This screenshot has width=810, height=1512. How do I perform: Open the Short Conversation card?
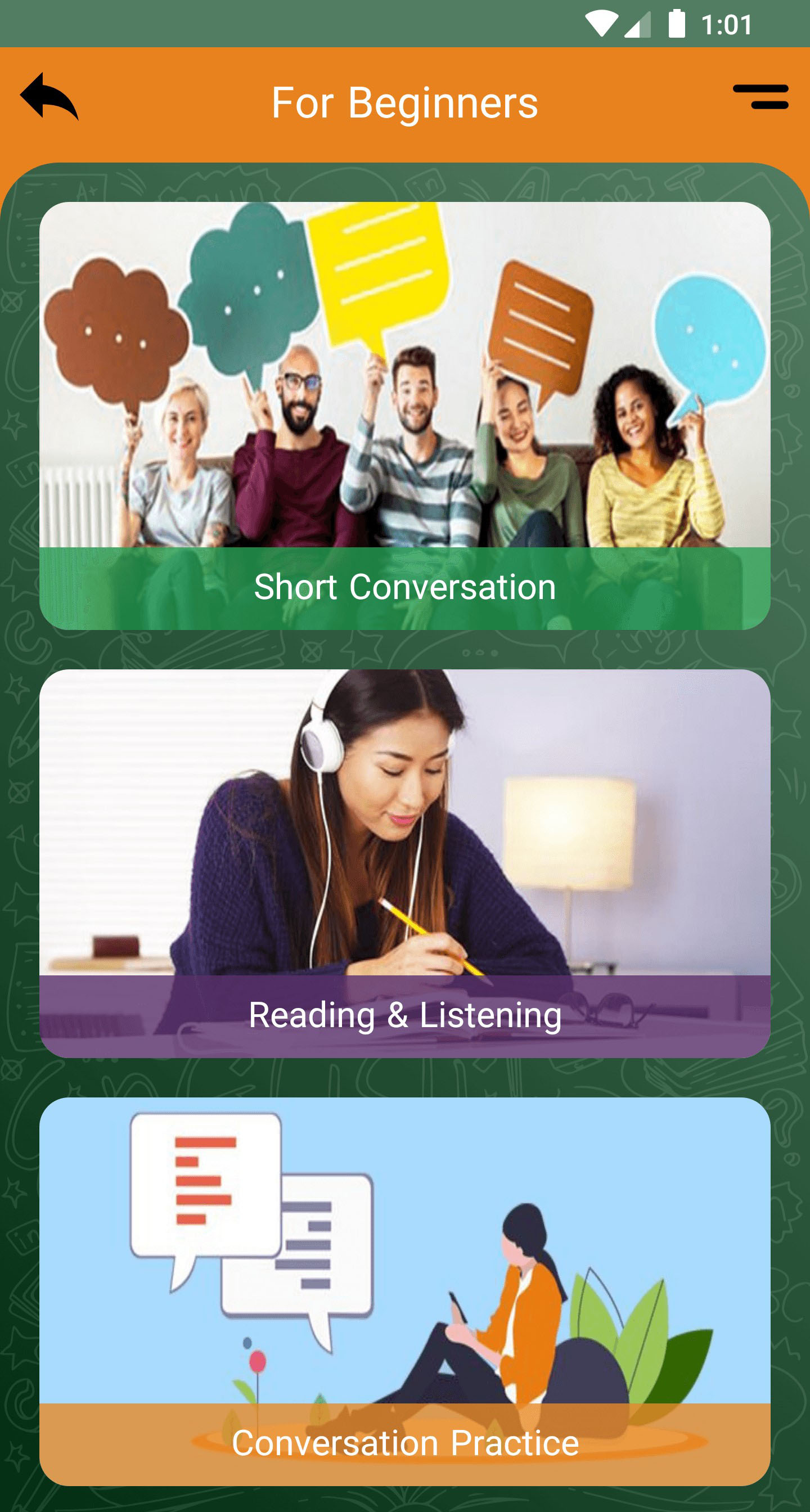coord(405,416)
